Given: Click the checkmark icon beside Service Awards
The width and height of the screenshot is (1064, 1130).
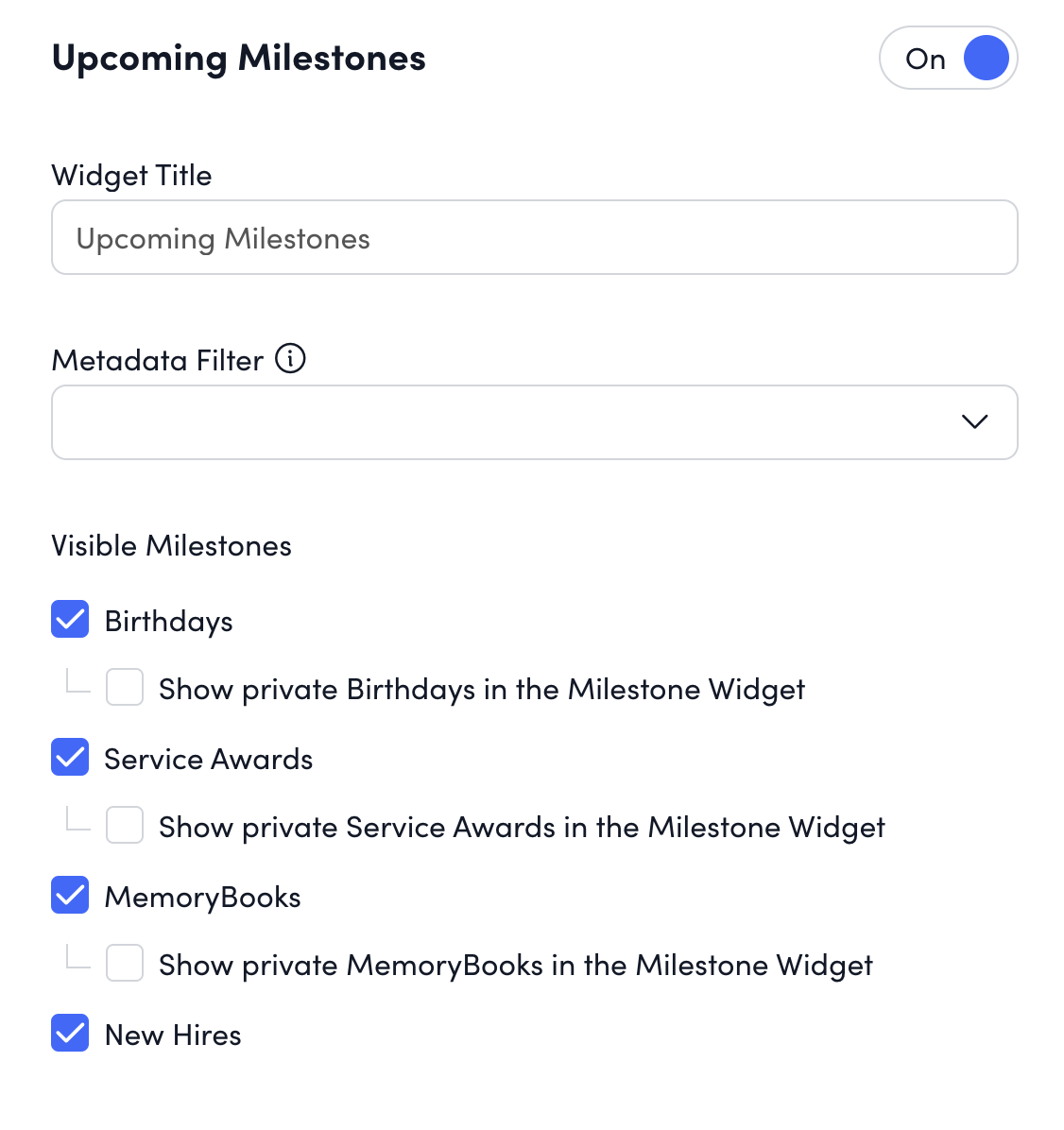Looking at the screenshot, I should tap(70, 758).
